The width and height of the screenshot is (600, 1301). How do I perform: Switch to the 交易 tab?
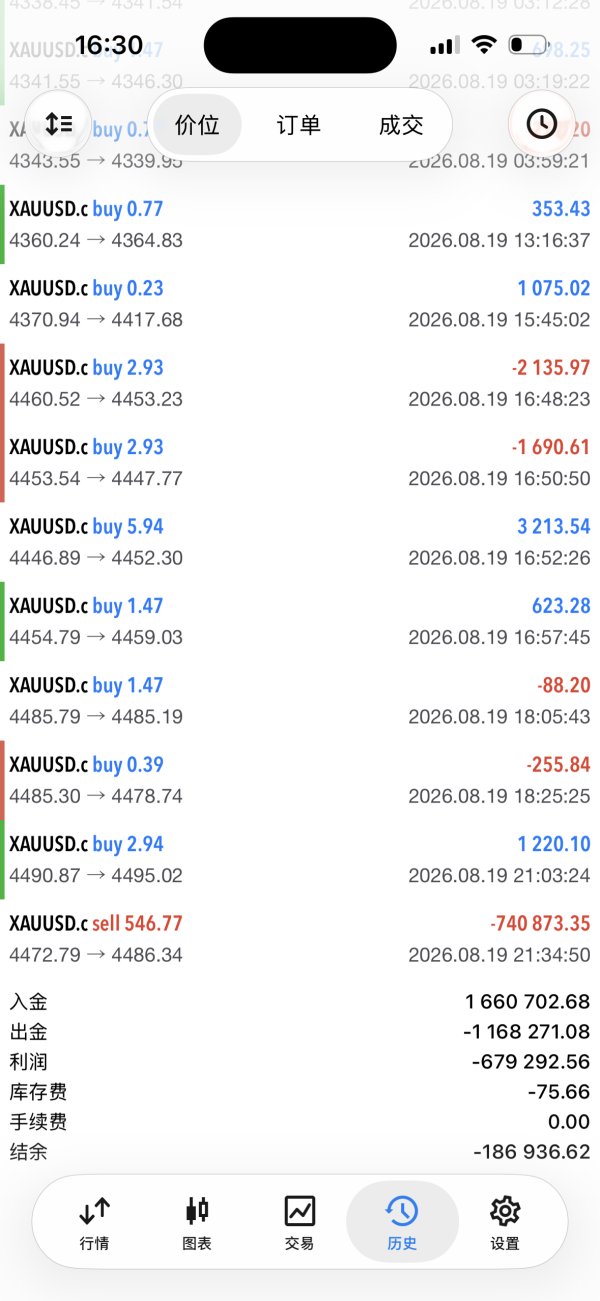pyautogui.click(x=299, y=1222)
